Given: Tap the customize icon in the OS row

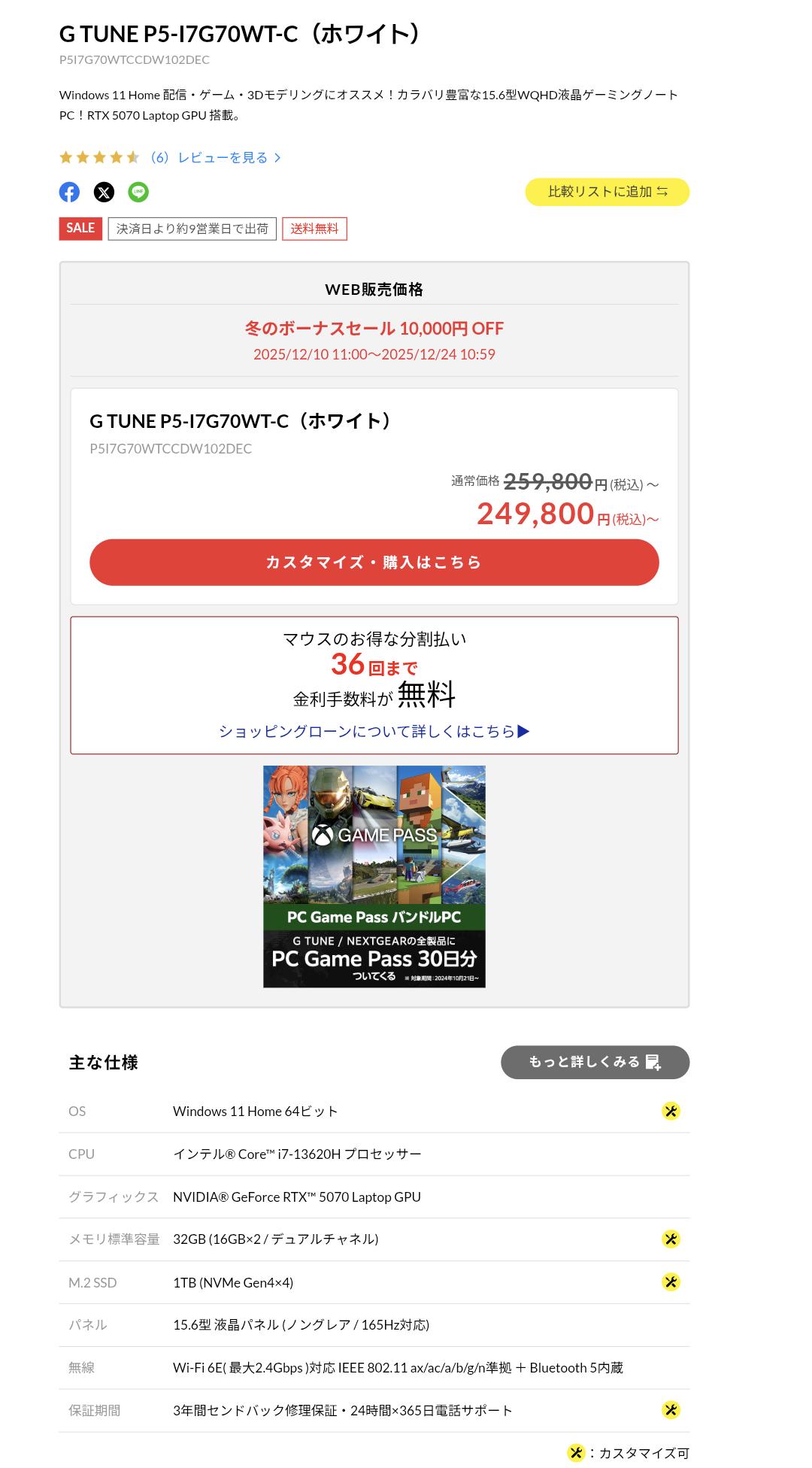Looking at the screenshot, I should 671,1111.
